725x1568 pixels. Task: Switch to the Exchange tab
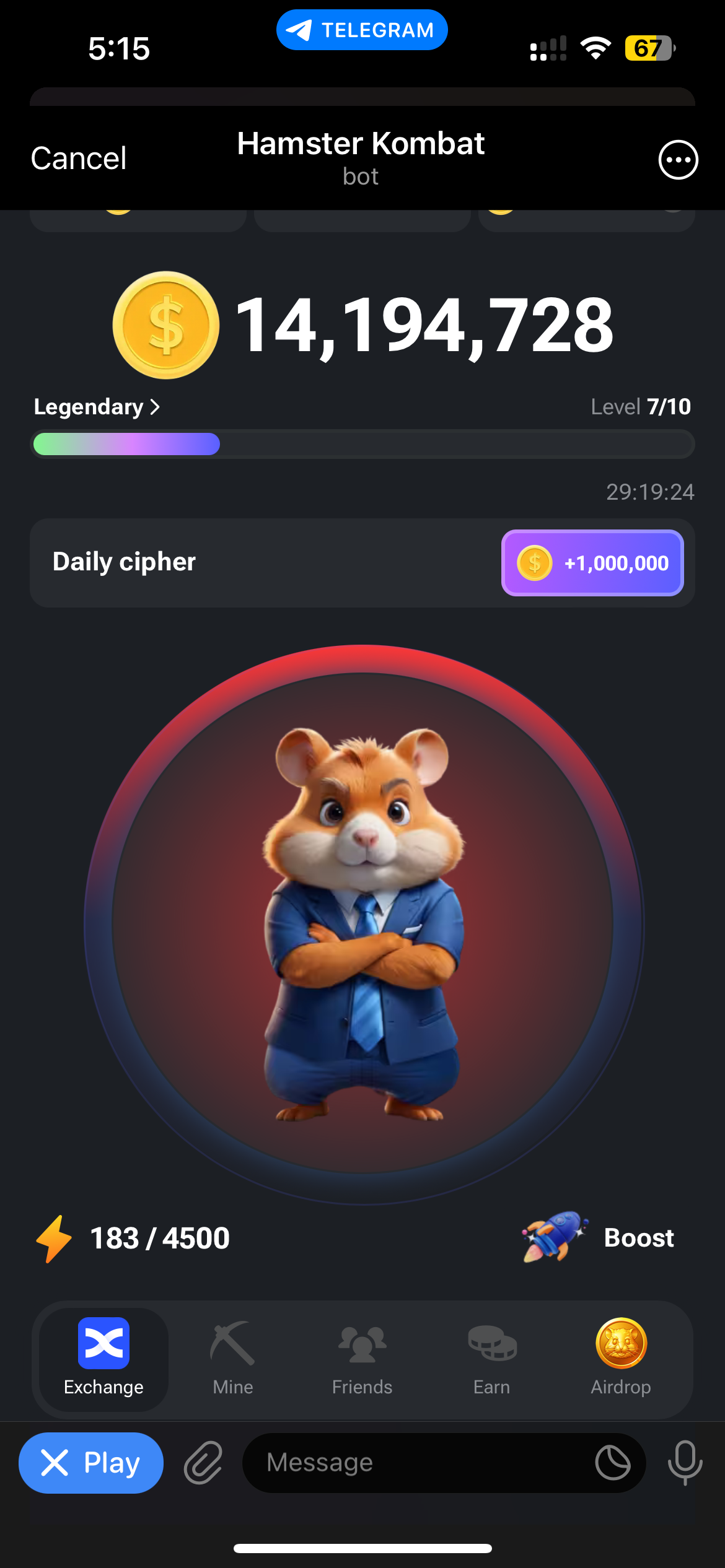(103, 1357)
